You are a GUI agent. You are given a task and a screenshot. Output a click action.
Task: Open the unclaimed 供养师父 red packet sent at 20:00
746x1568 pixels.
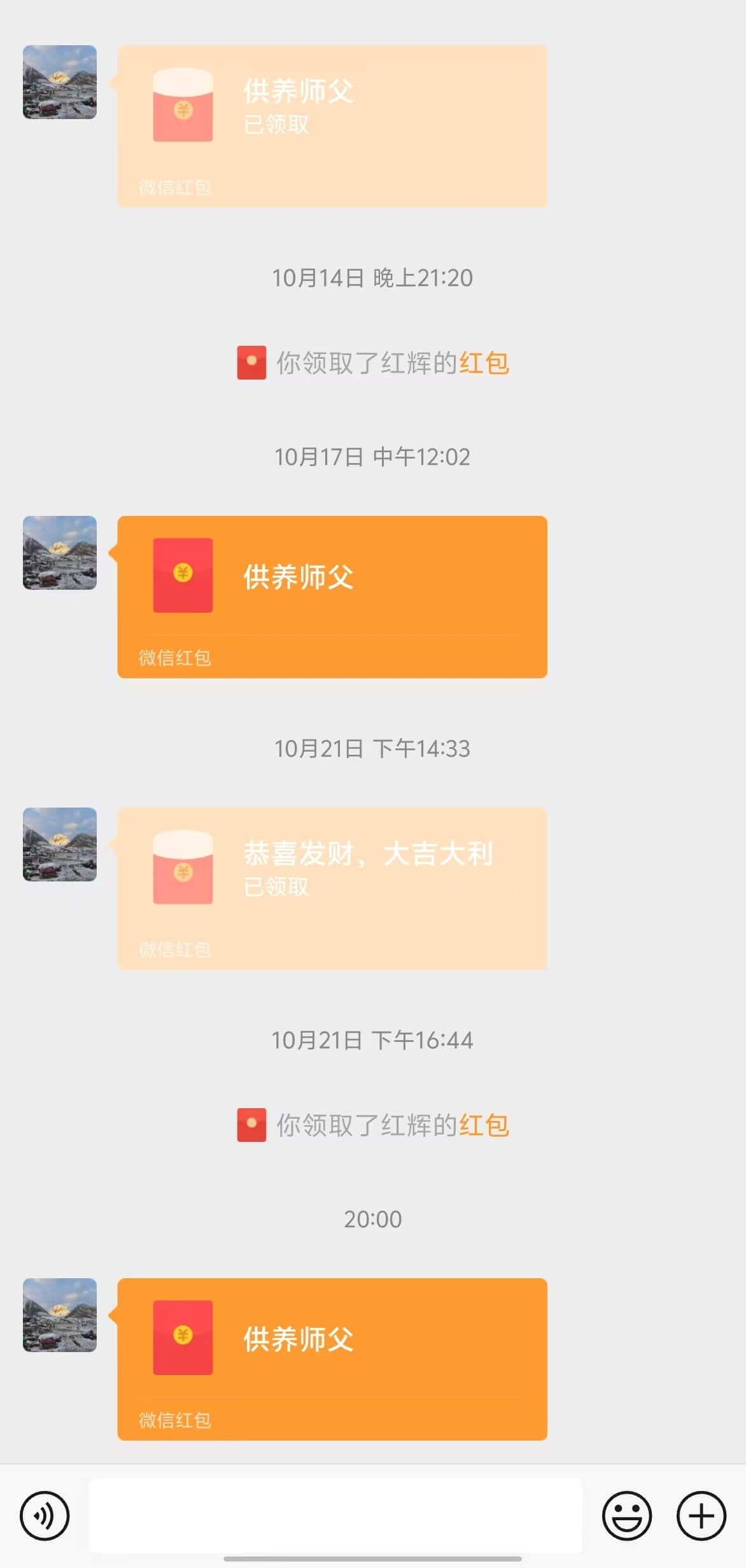pyautogui.click(x=332, y=1359)
